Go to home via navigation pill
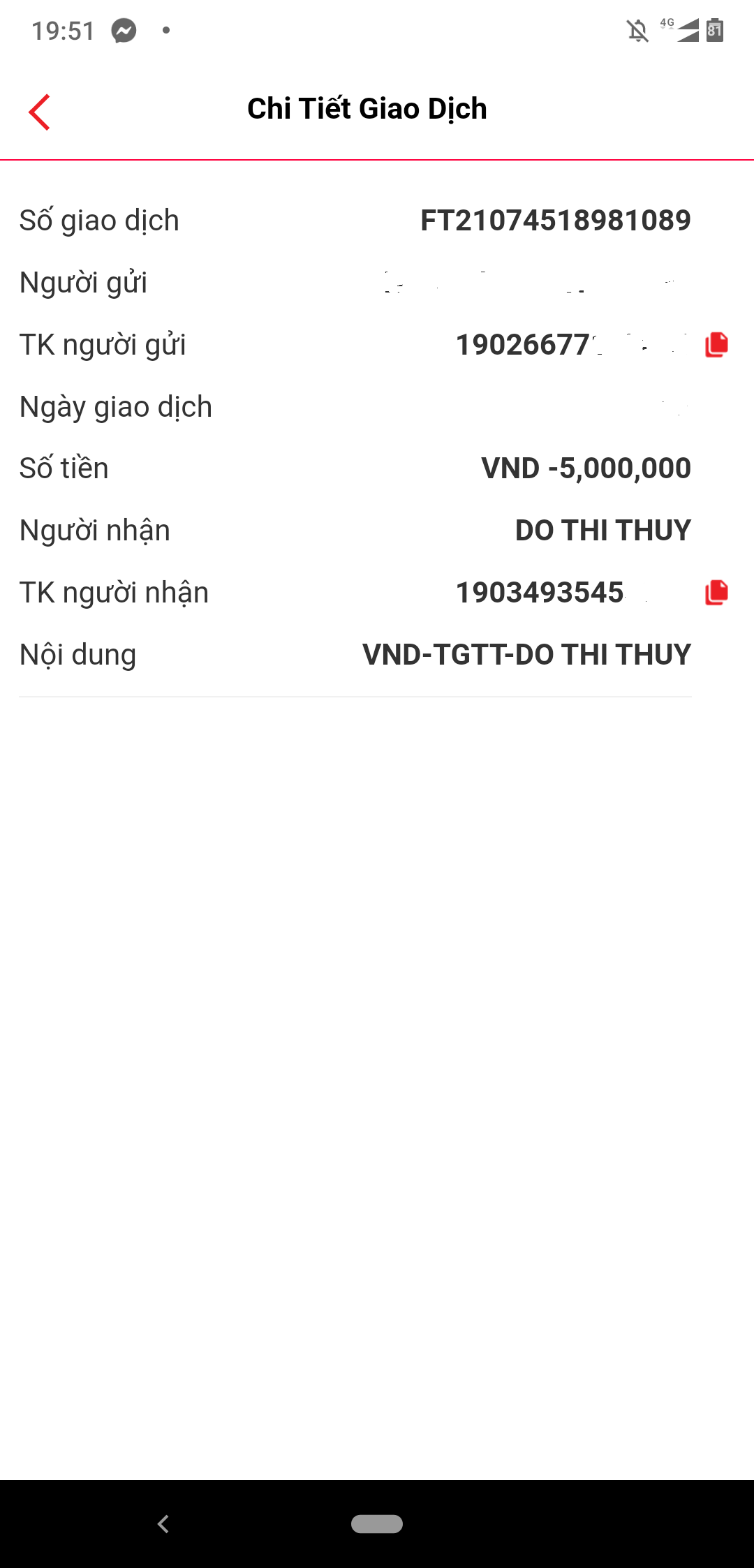 click(377, 1524)
